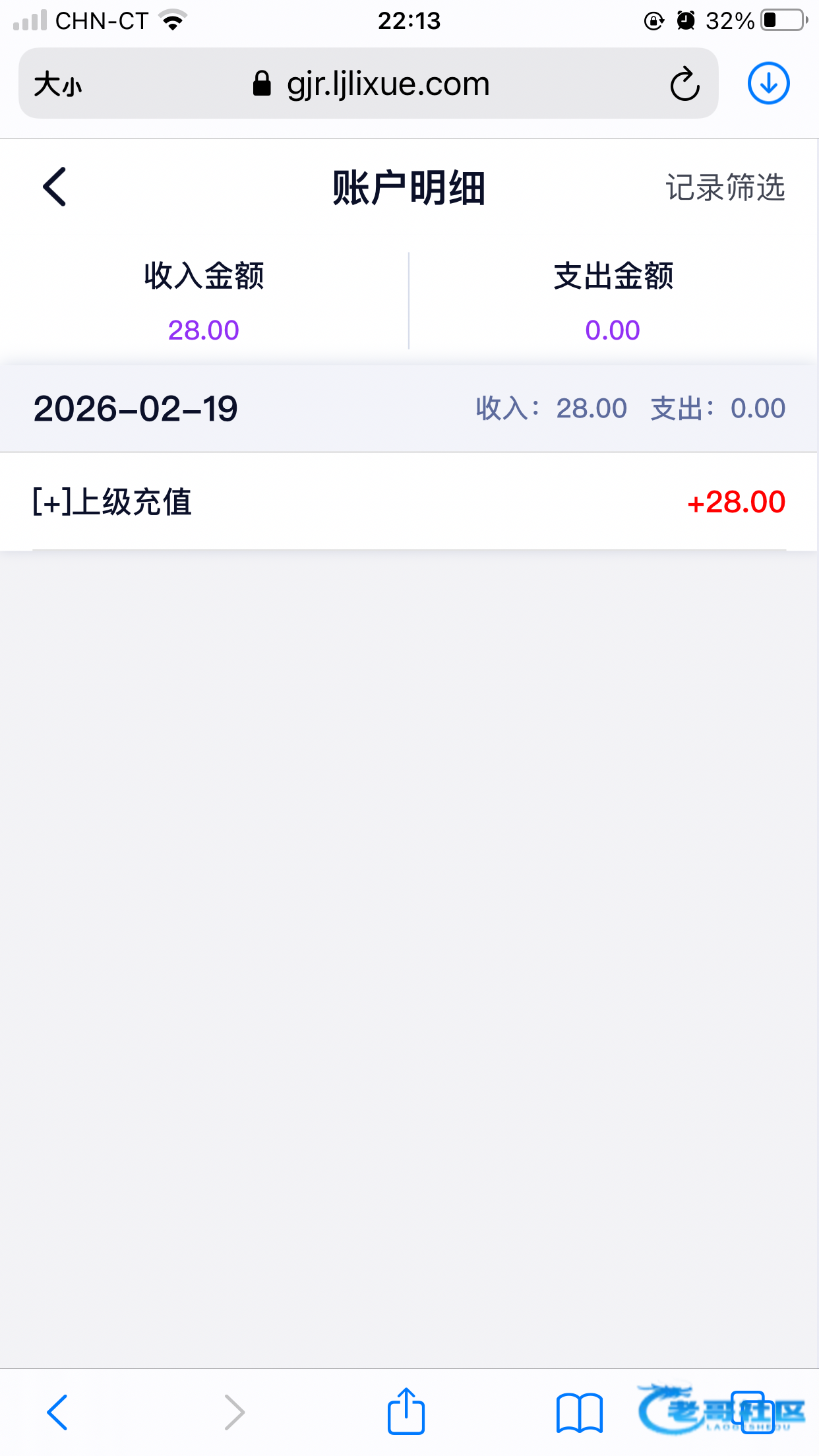Open the 大小 page text size menu
Screen dimensions: 819x1456
pyautogui.click(x=58, y=84)
